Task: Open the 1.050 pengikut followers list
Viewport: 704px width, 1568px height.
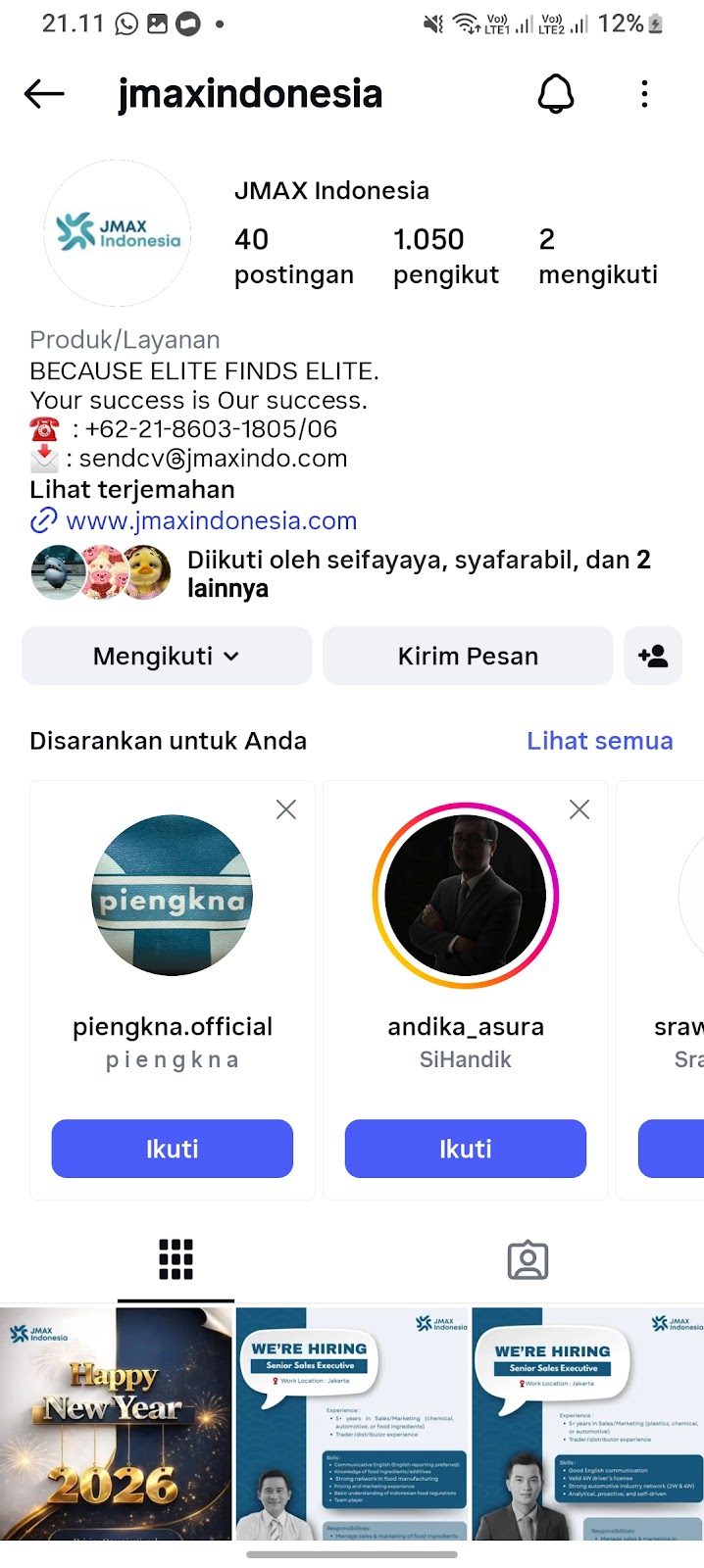Action: [445, 256]
